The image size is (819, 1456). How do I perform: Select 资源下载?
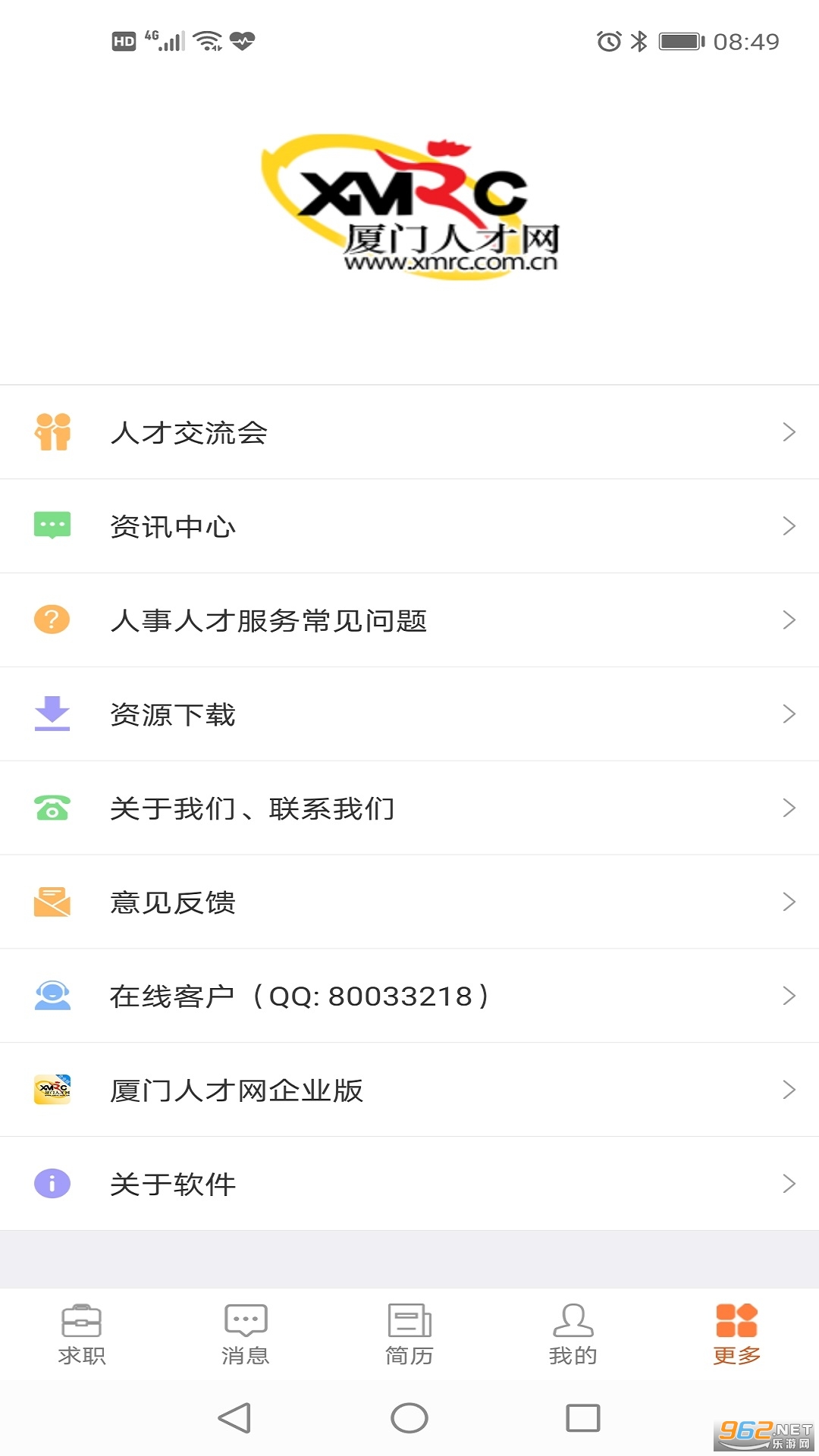(x=409, y=714)
